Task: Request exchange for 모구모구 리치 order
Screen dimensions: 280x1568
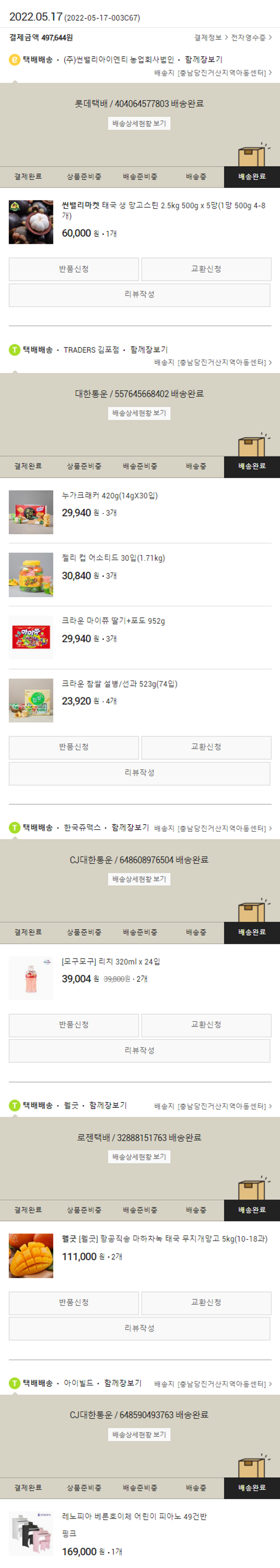Action: click(206, 1025)
